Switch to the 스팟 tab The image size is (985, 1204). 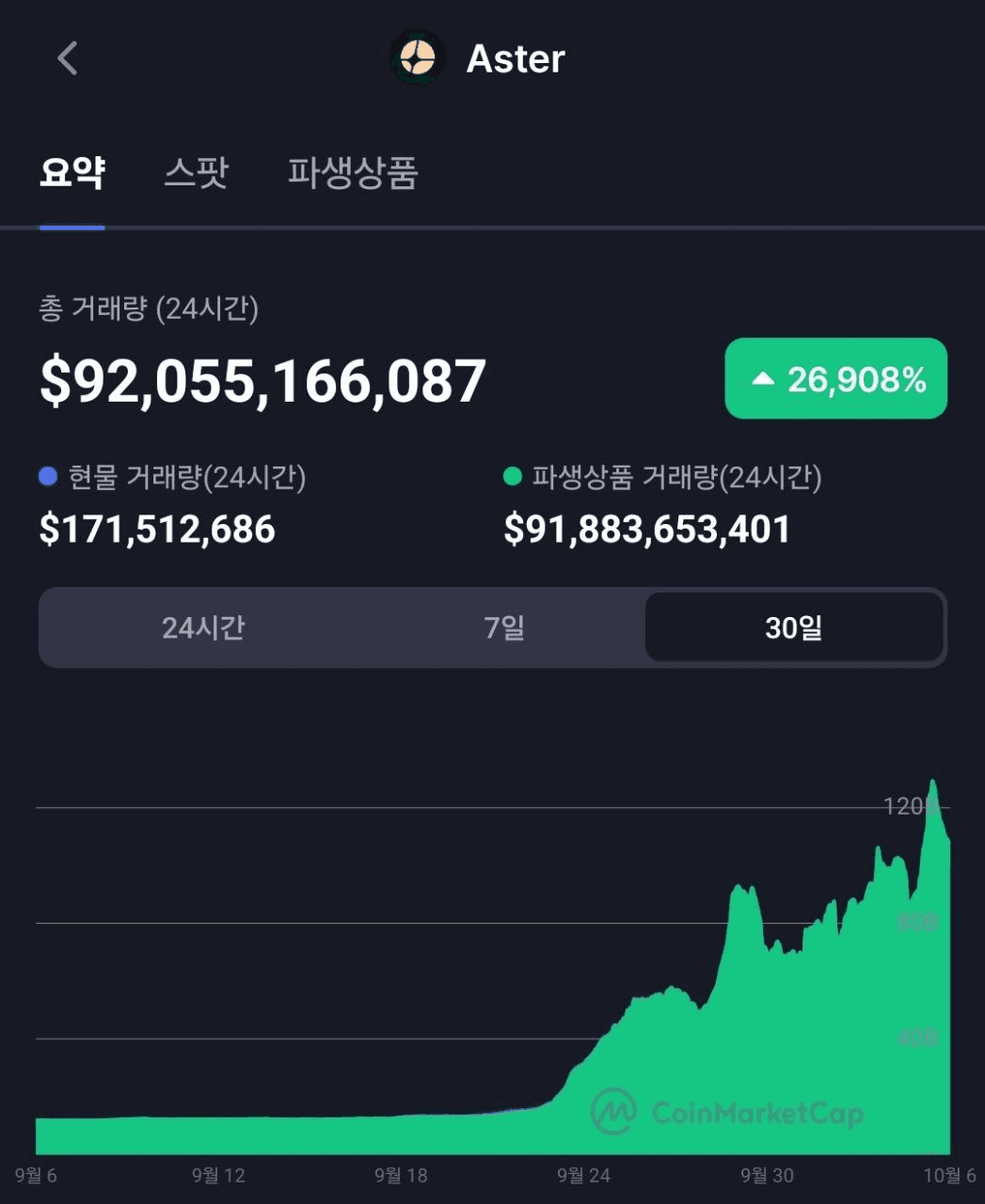196,173
